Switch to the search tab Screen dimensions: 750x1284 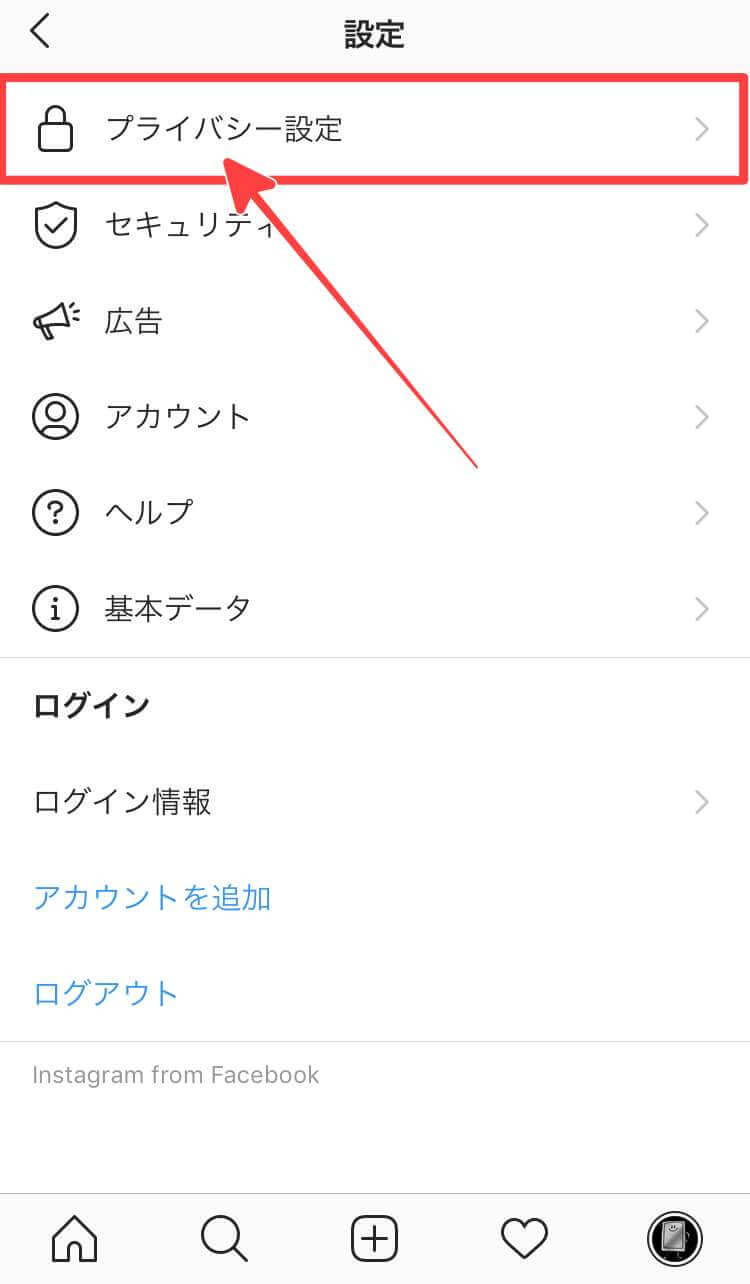224,1240
